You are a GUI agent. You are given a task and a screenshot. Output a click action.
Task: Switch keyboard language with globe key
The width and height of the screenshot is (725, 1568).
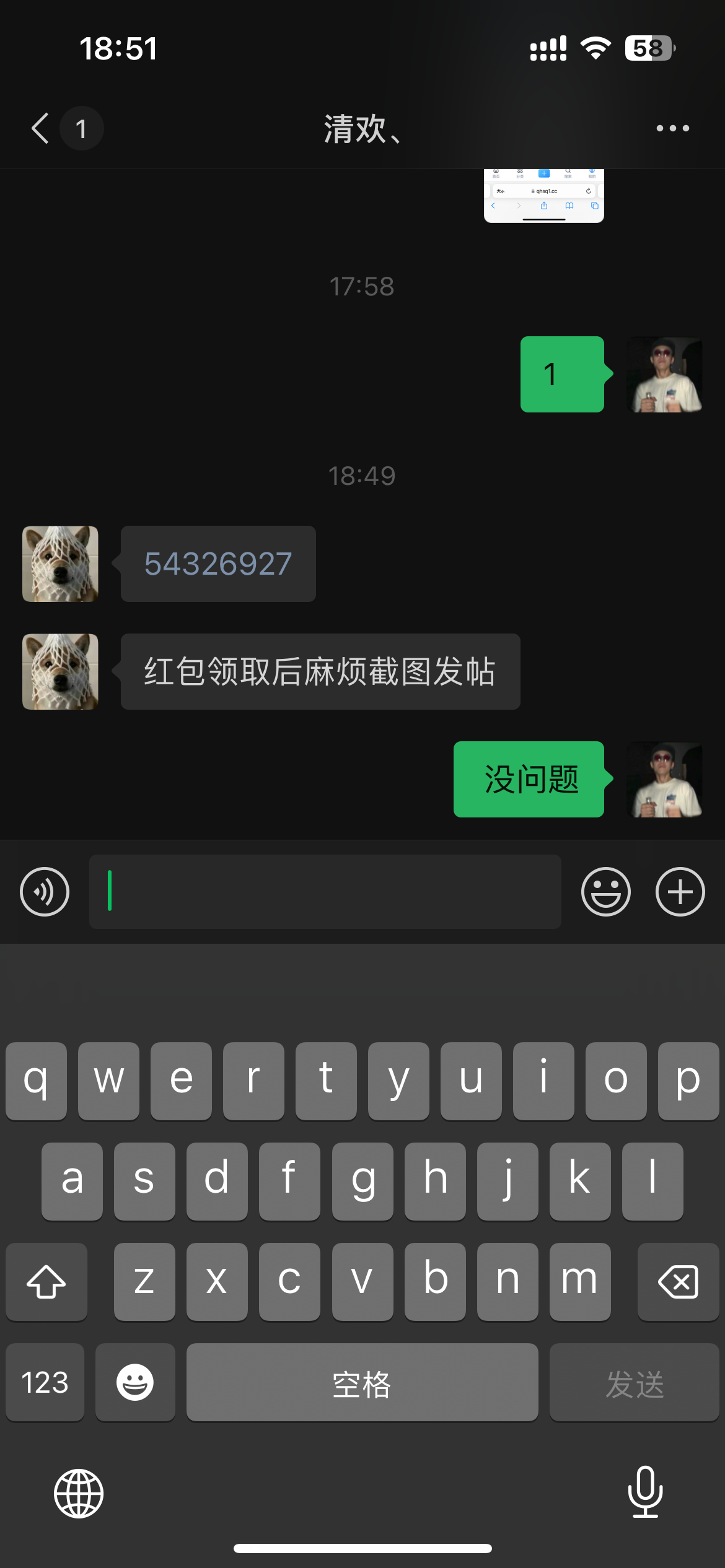(79, 1494)
